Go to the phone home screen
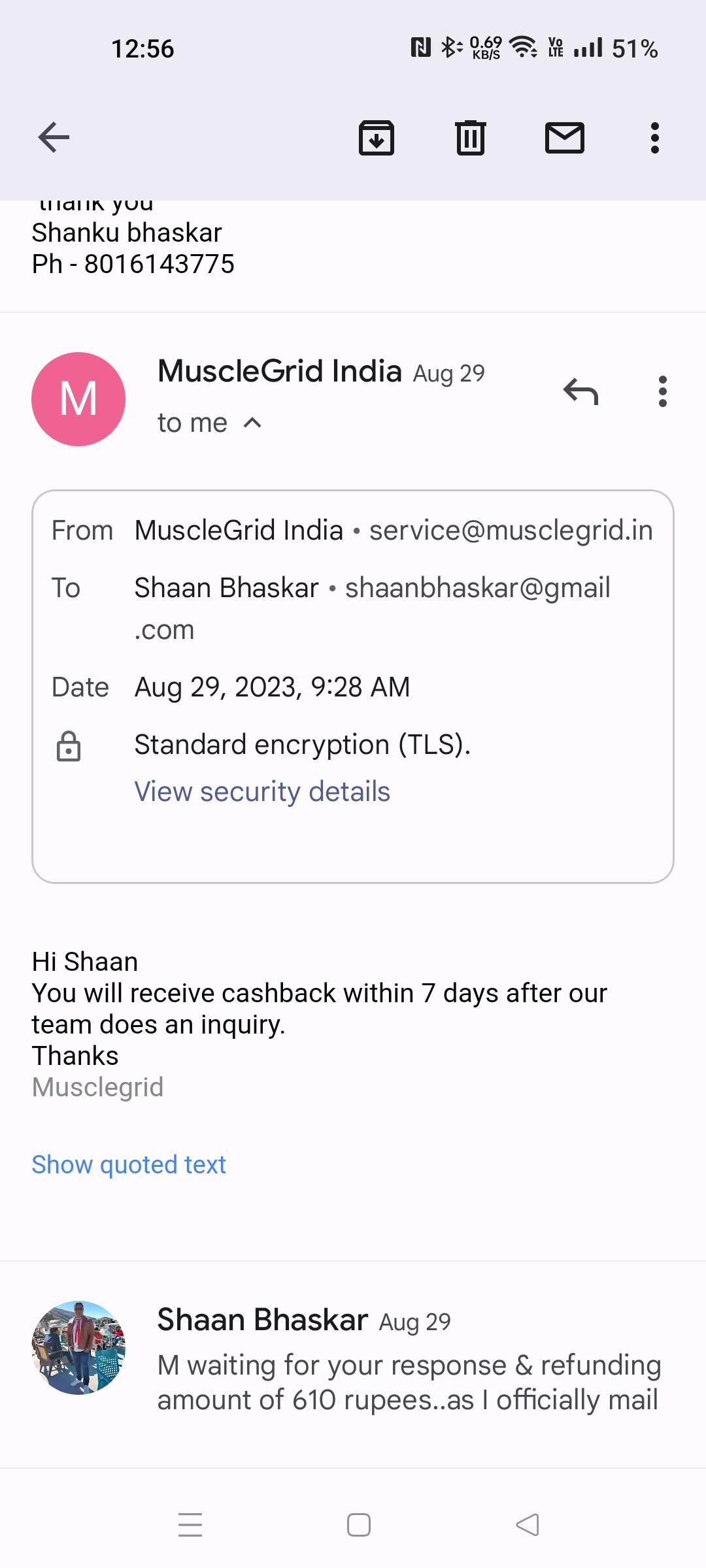706x1568 pixels. point(359,1525)
